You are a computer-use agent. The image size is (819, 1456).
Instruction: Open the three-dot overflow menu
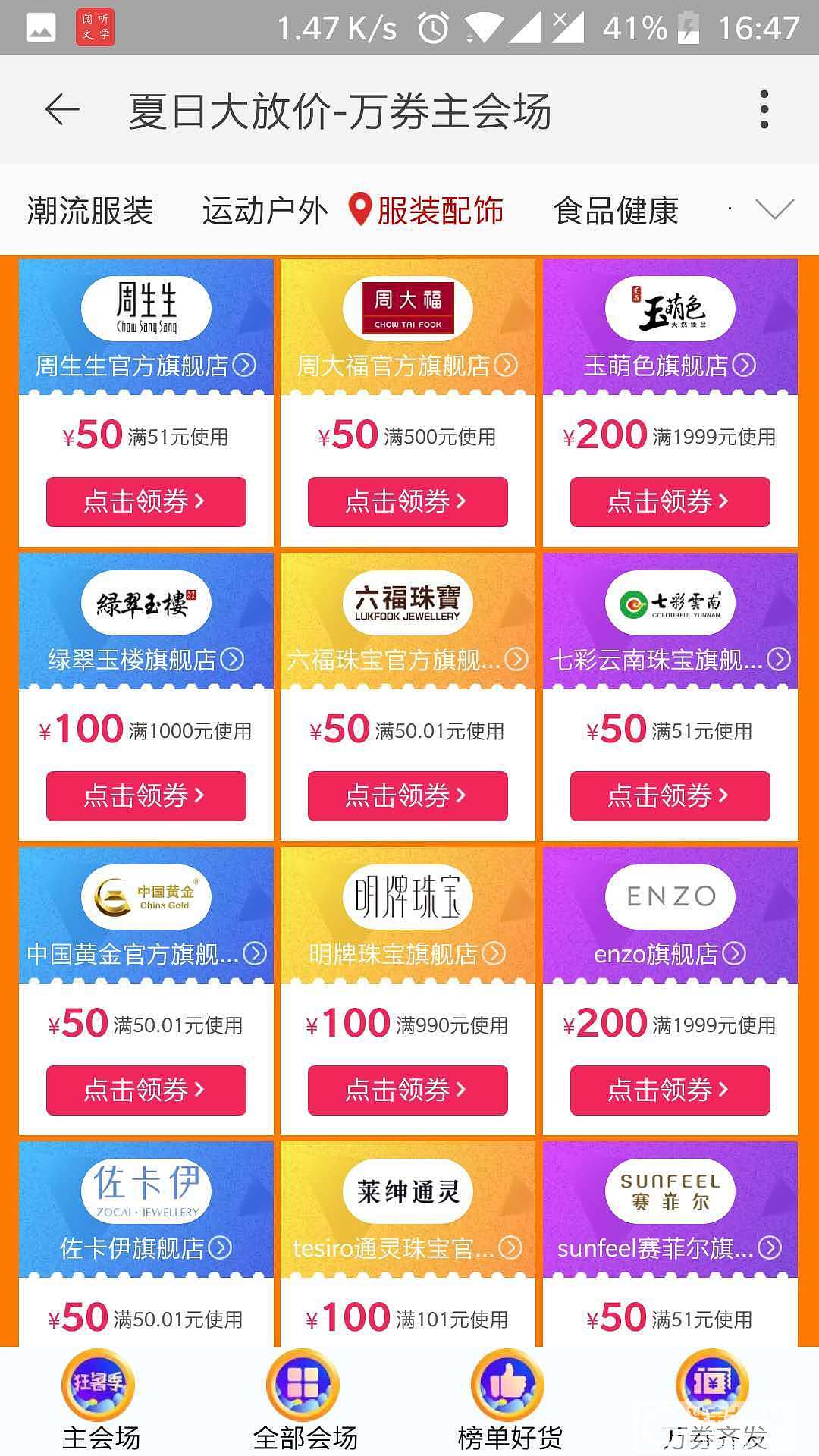(764, 111)
